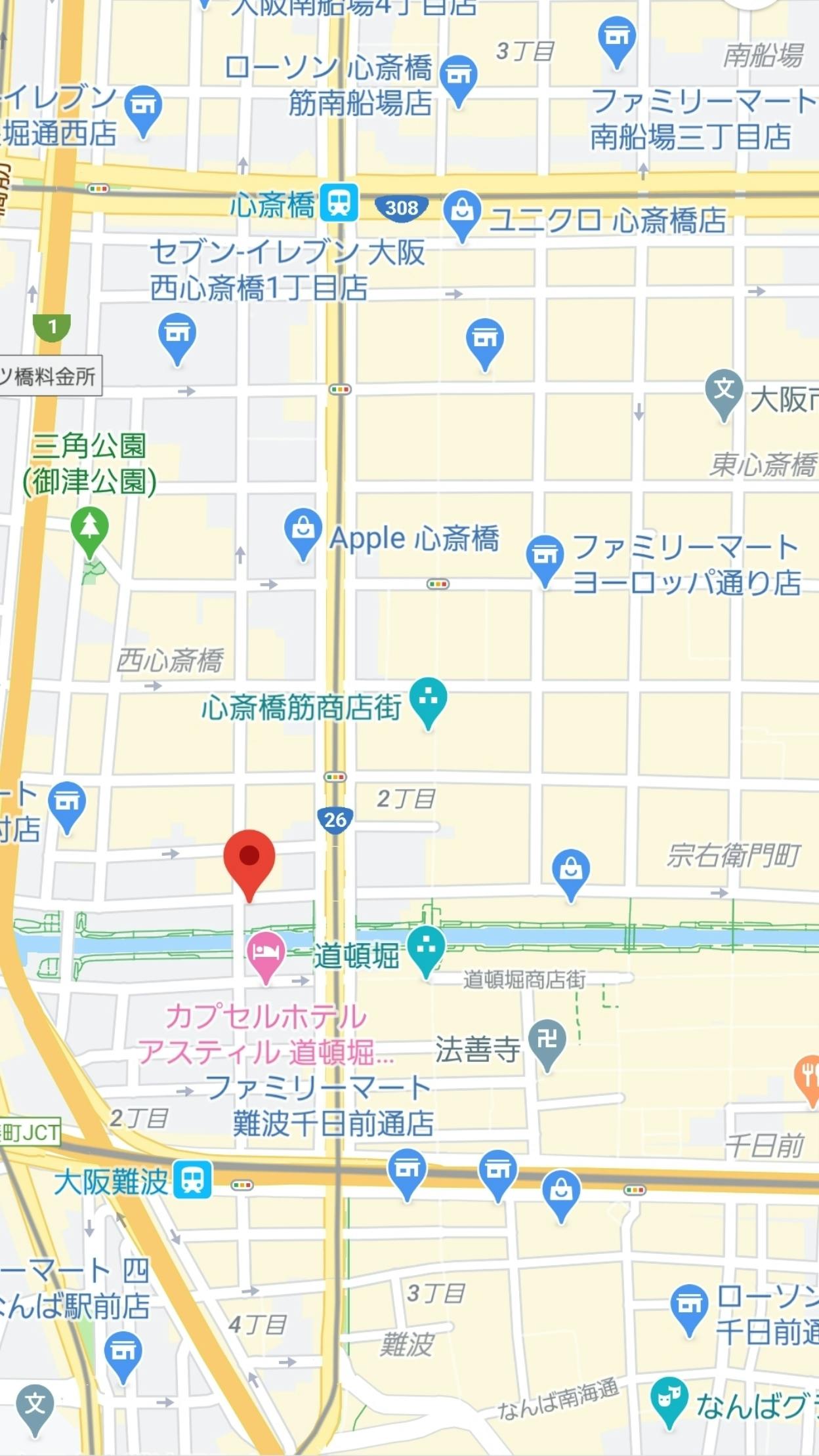Select the 道頓堀 attraction marker

click(426, 947)
